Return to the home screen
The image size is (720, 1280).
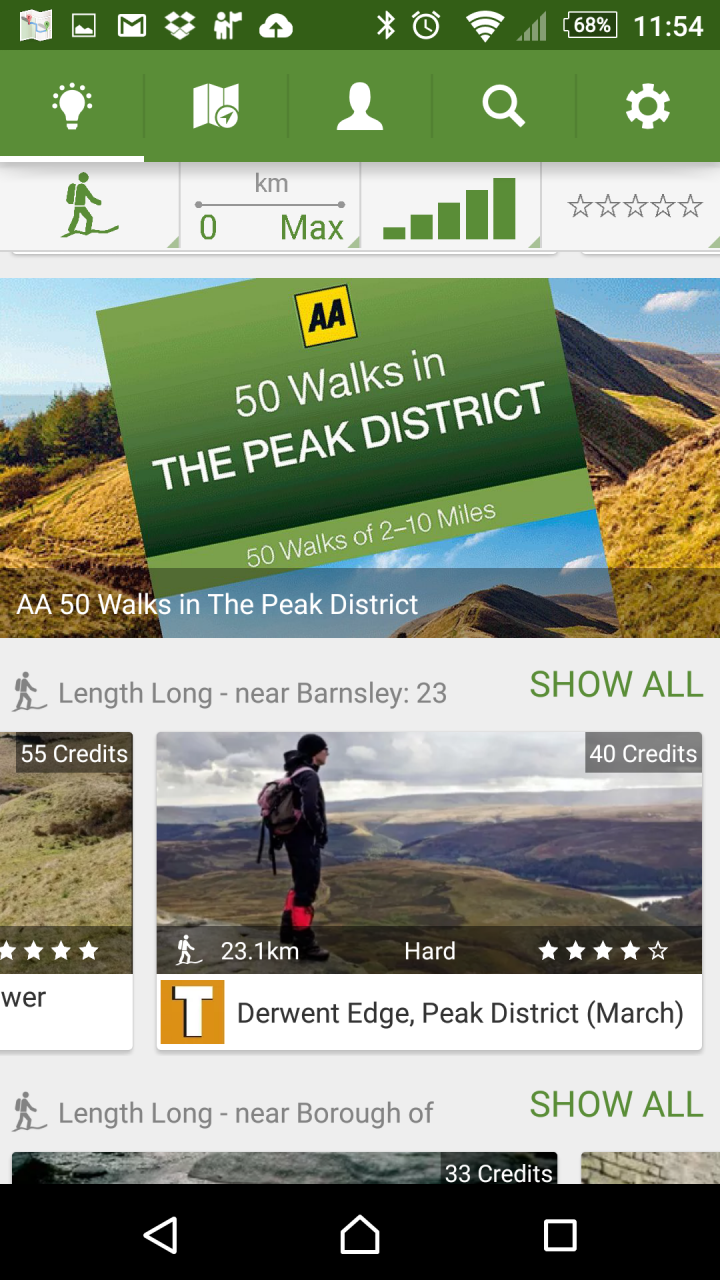coord(360,1235)
